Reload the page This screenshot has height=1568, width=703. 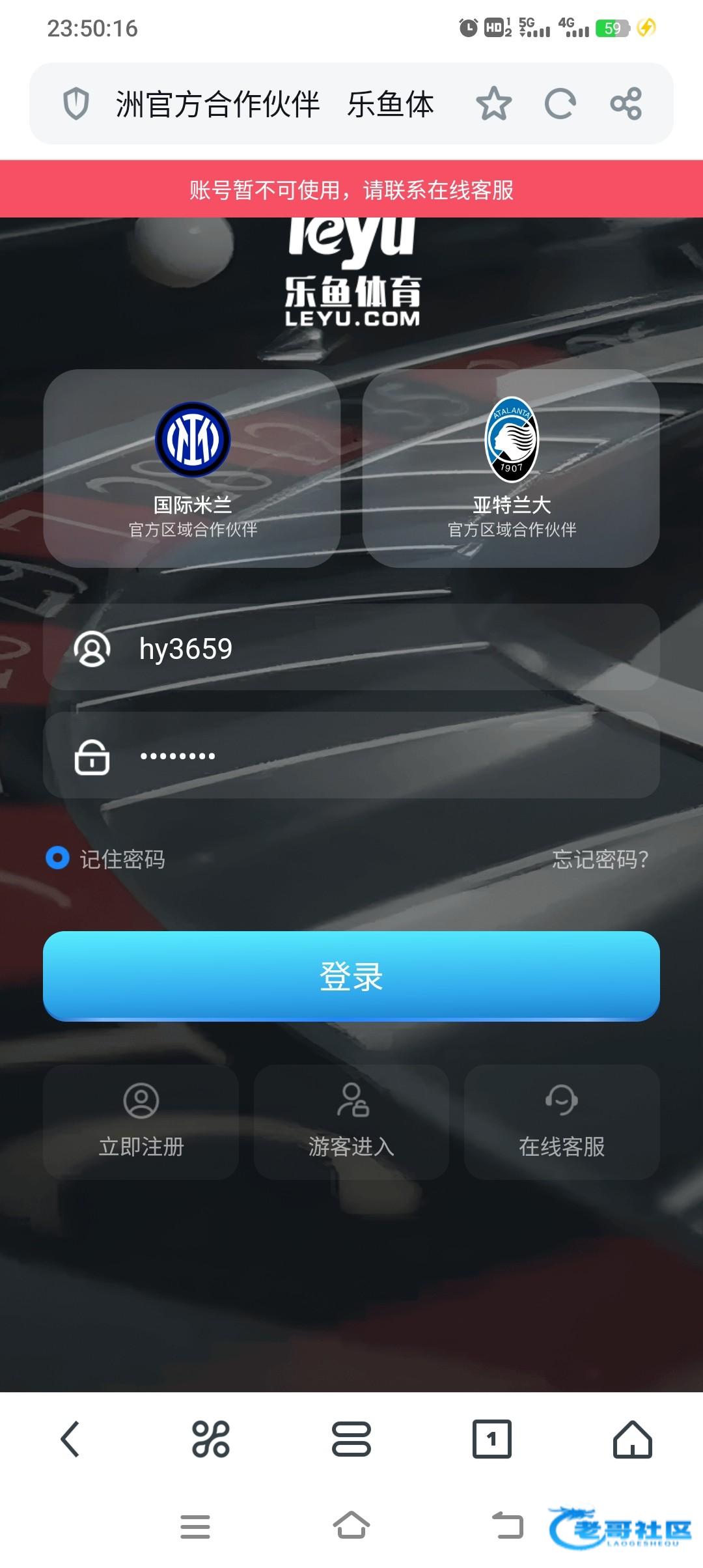click(x=560, y=104)
